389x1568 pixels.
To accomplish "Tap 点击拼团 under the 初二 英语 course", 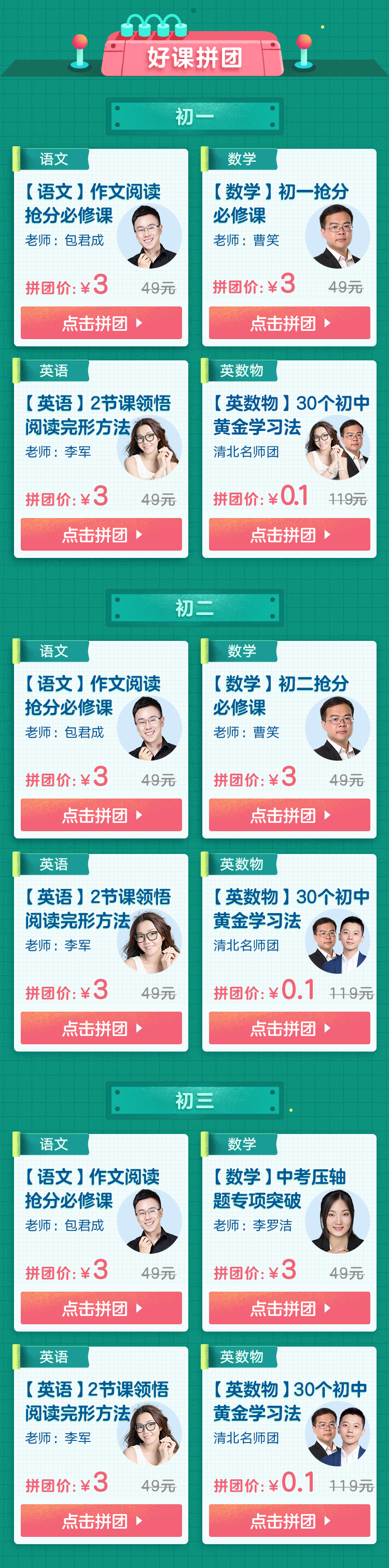I will (x=101, y=1028).
